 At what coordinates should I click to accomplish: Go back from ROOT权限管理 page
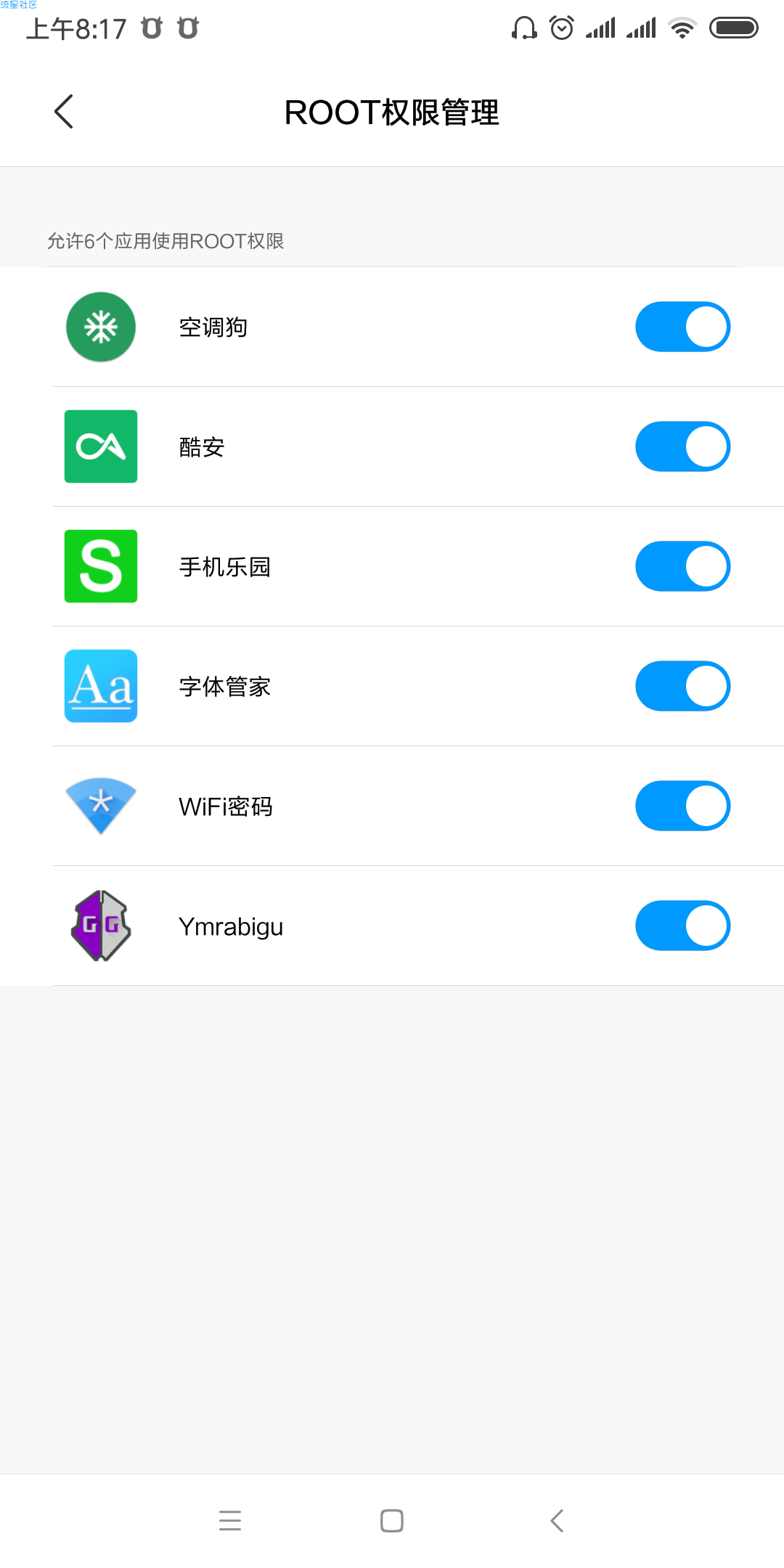pos(64,112)
